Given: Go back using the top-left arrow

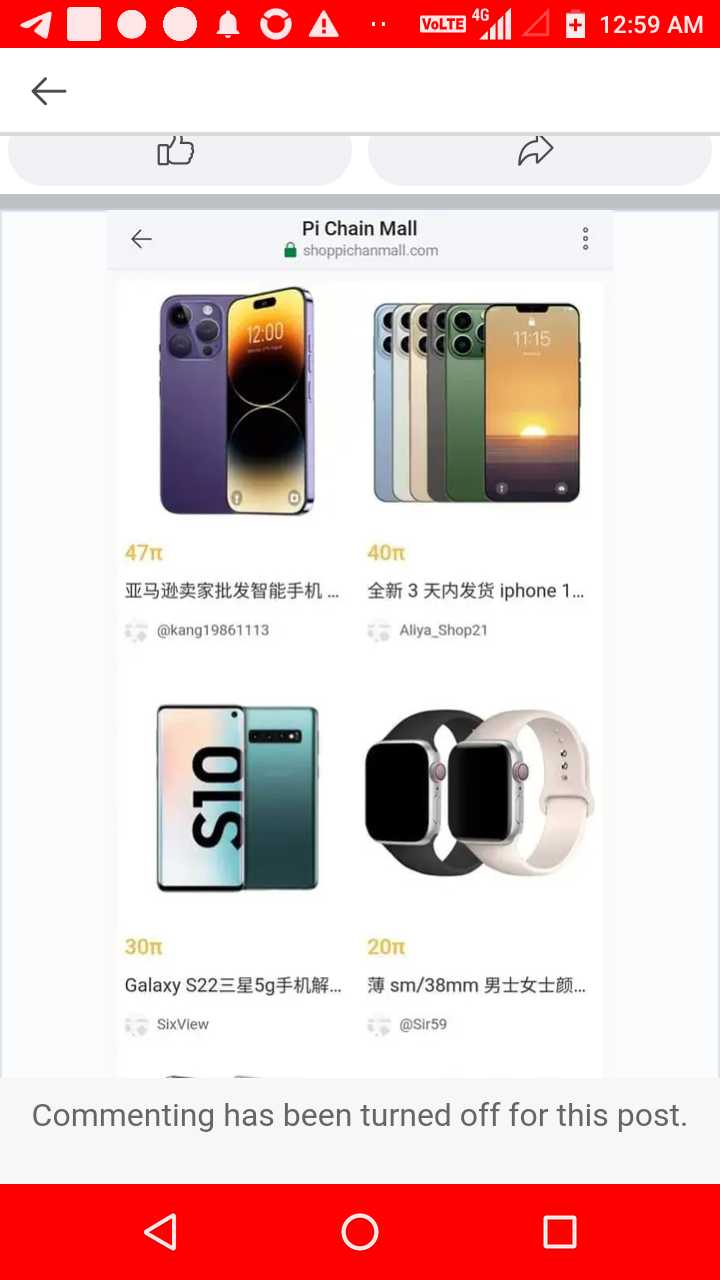Looking at the screenshot, I should click(48, 92).
